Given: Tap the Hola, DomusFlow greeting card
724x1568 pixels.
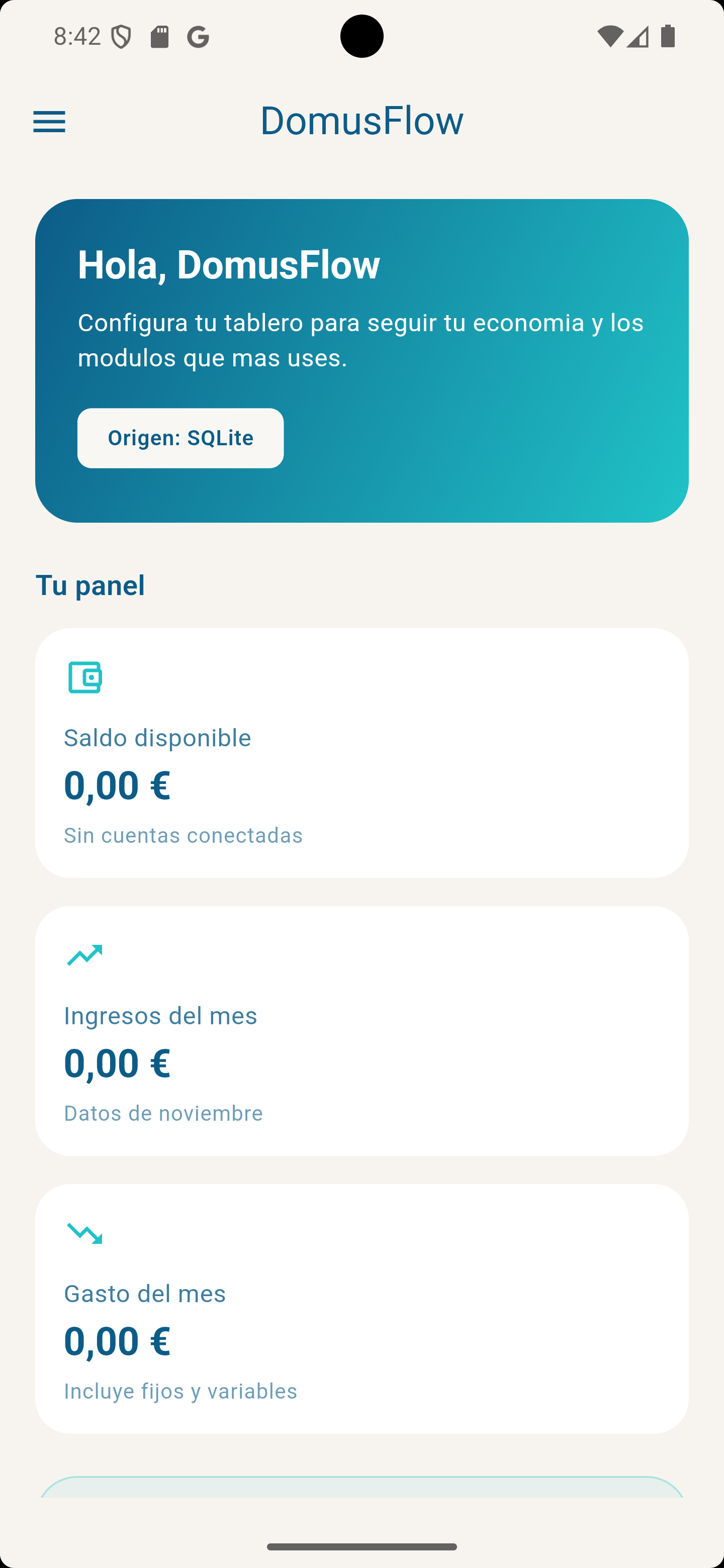Looking at the screenshot, I should point(361,359).
